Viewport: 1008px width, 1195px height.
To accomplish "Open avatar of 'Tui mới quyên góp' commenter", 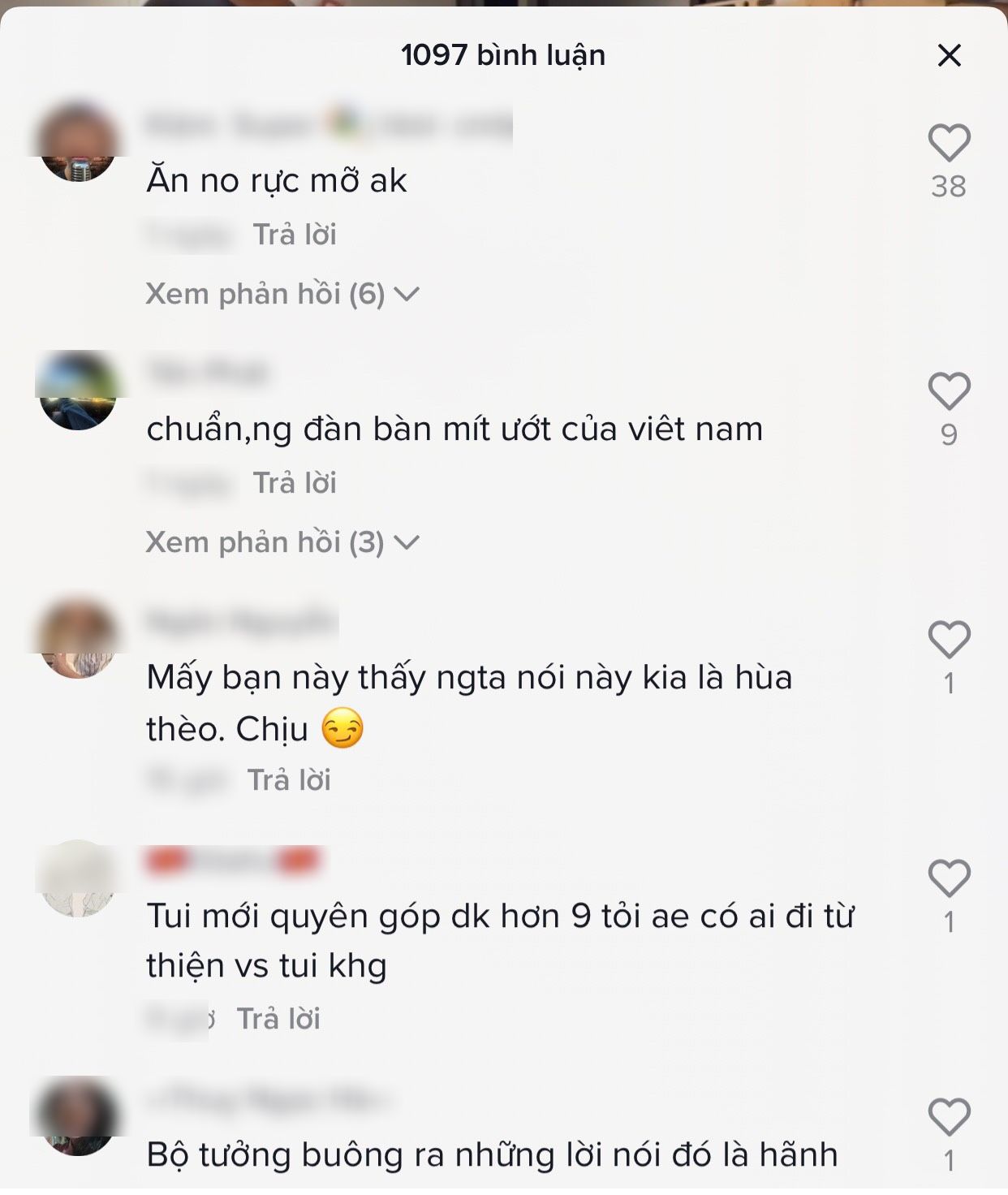I will point(78,879).
